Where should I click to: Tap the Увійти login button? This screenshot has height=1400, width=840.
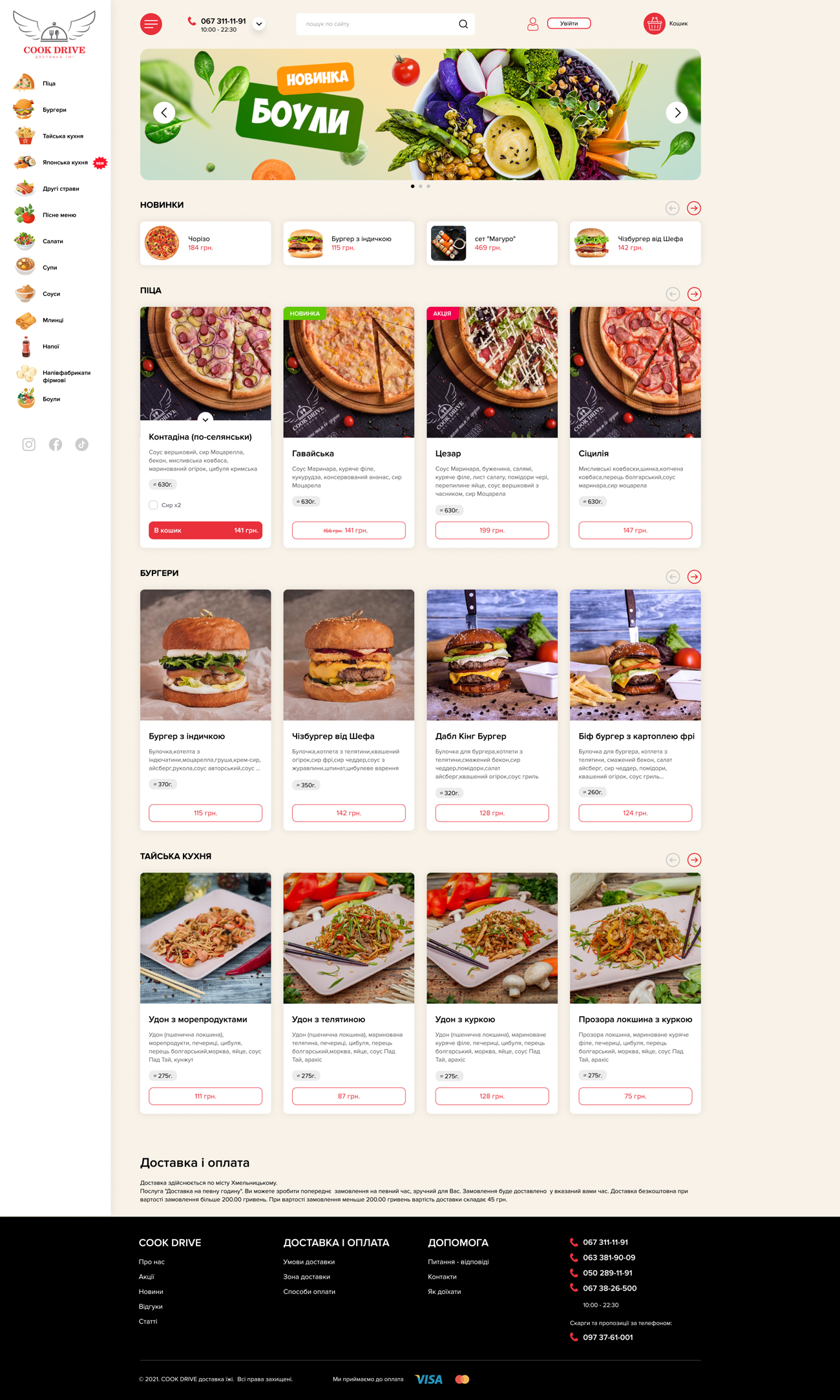pyautogui.click(x=569, y=23)
